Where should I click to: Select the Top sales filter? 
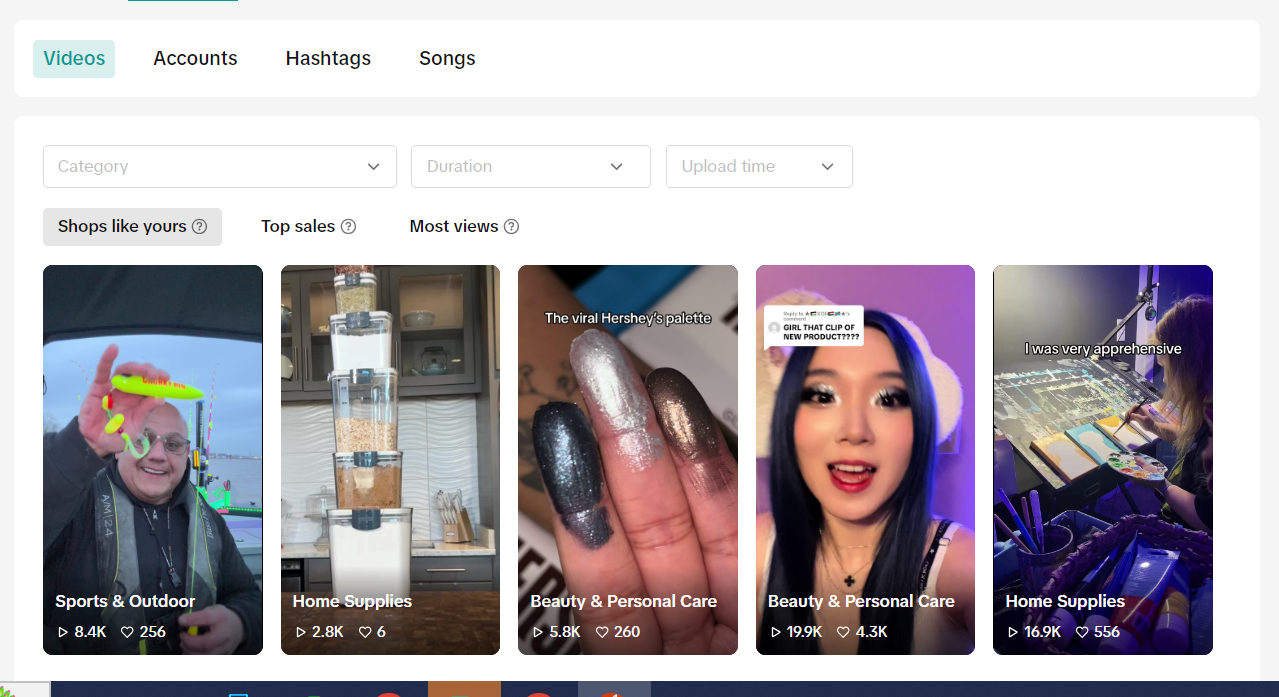[x=298, y=227]
